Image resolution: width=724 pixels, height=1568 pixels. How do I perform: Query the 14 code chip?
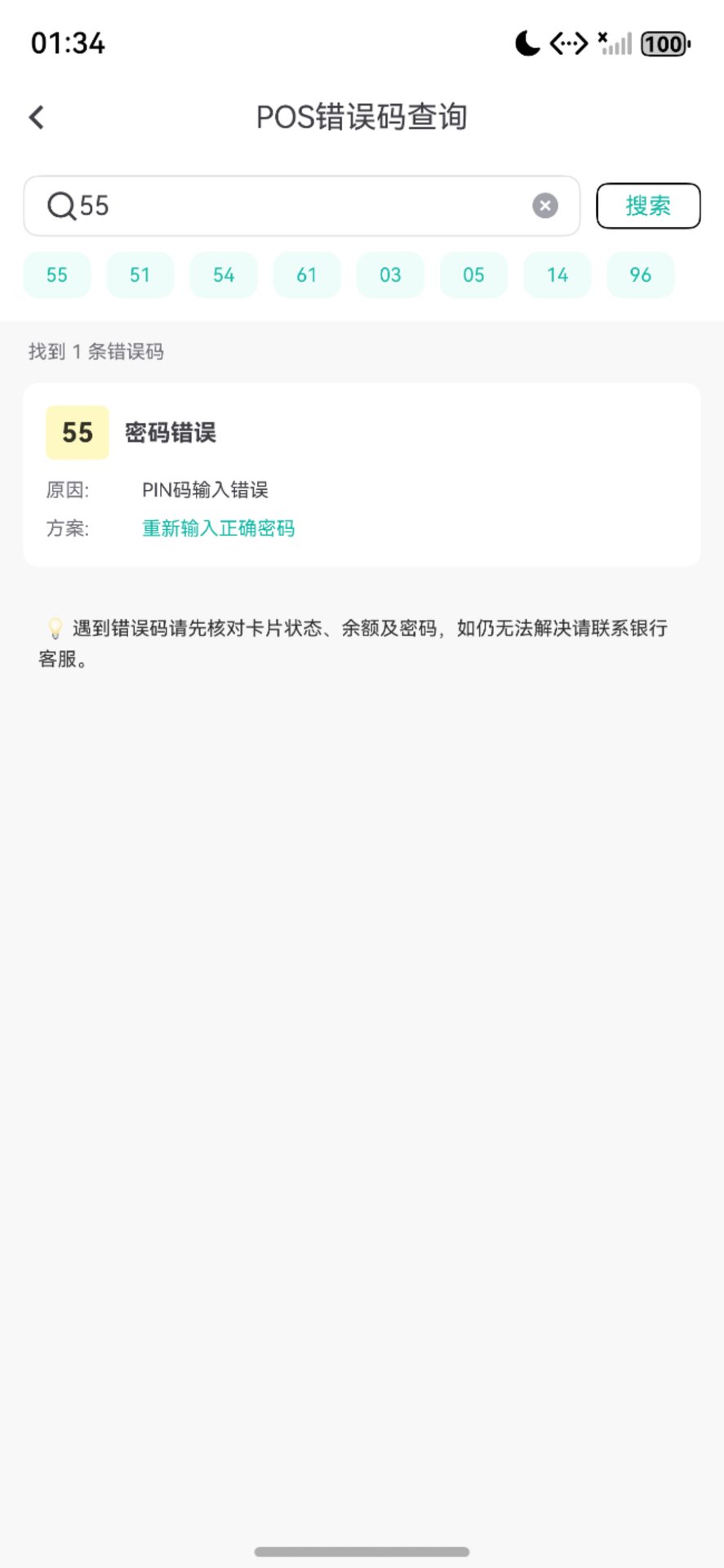[557, 275]
